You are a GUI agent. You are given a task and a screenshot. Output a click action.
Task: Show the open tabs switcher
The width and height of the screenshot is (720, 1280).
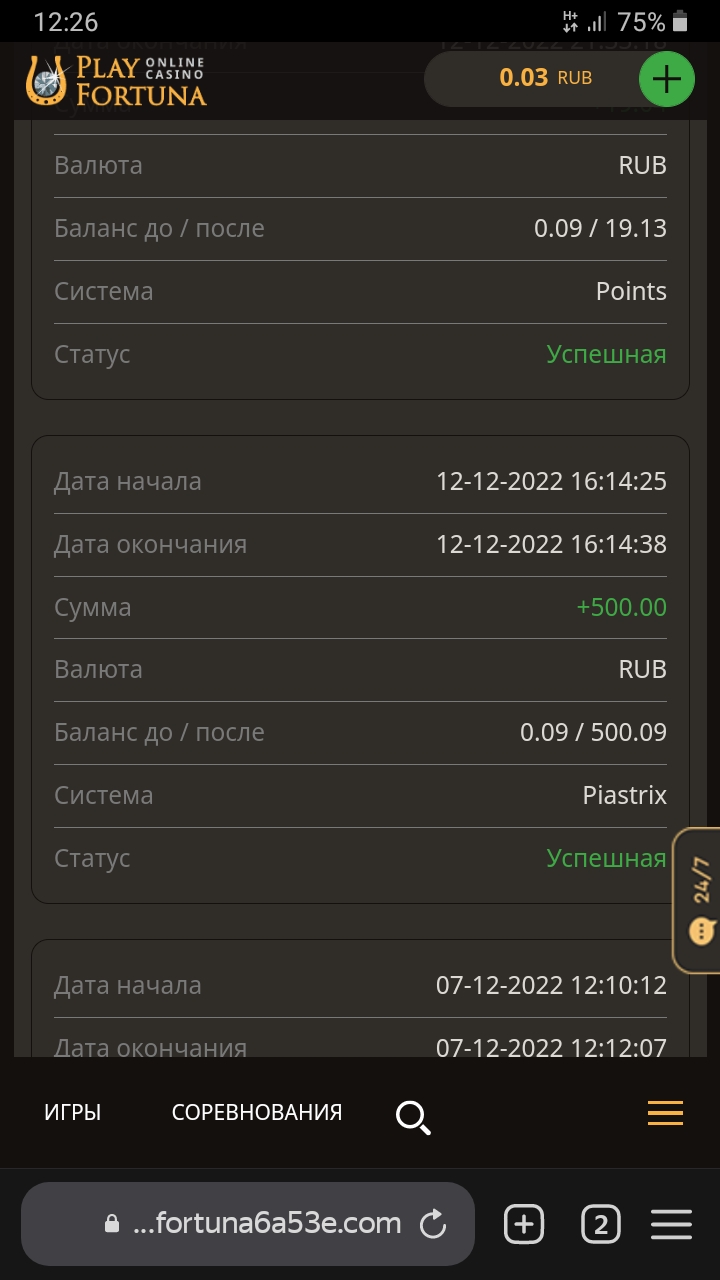(x=600, y=1224)
